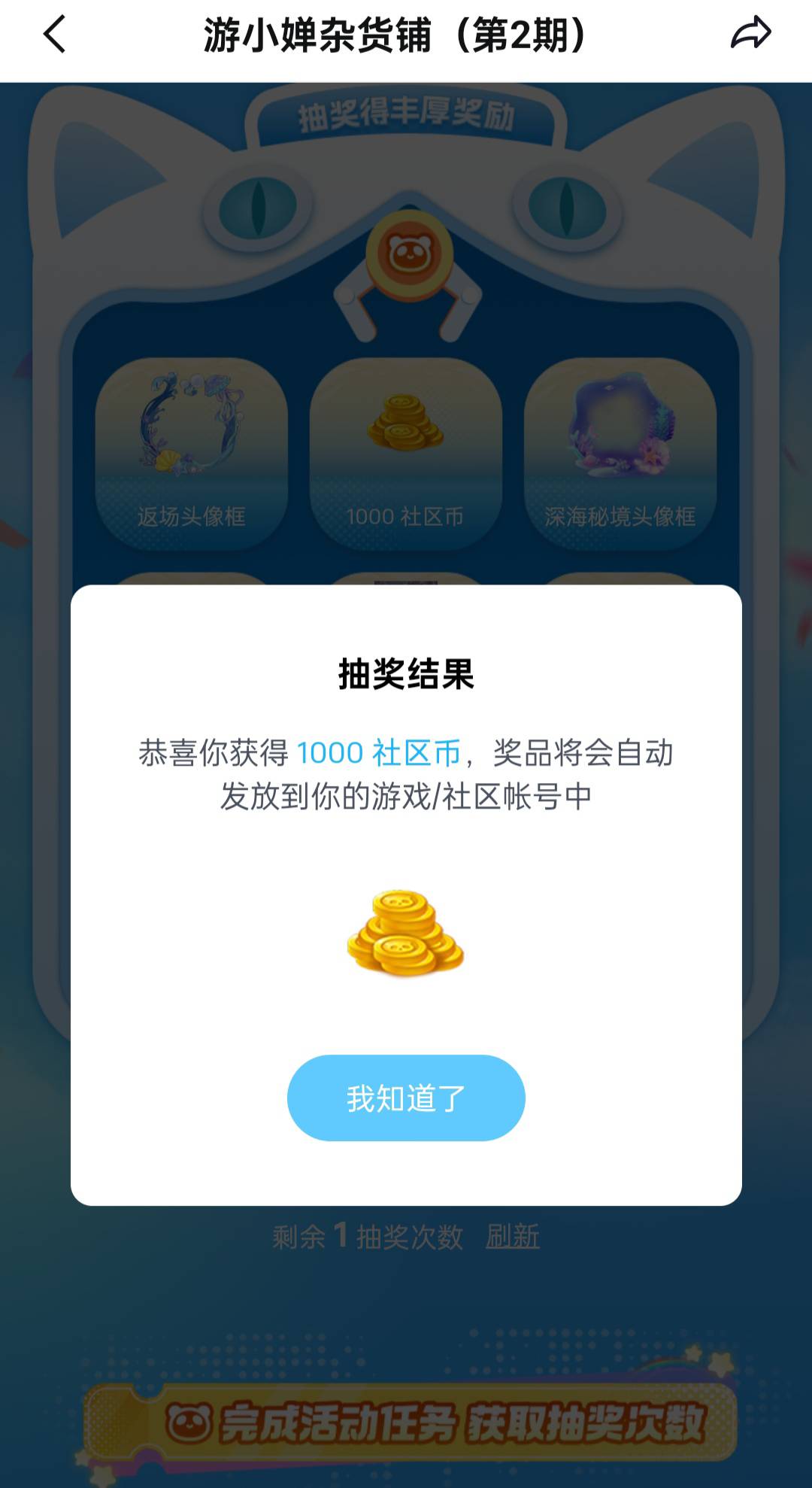812x1488 pixels.
Task: Go back using the top-left arrow
Action: [55, 35]
